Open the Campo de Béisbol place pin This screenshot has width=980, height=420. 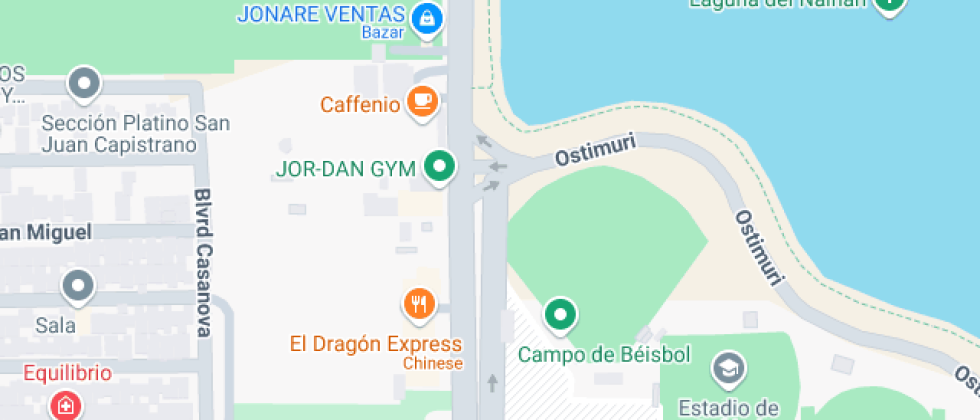[x=560, y=315]
